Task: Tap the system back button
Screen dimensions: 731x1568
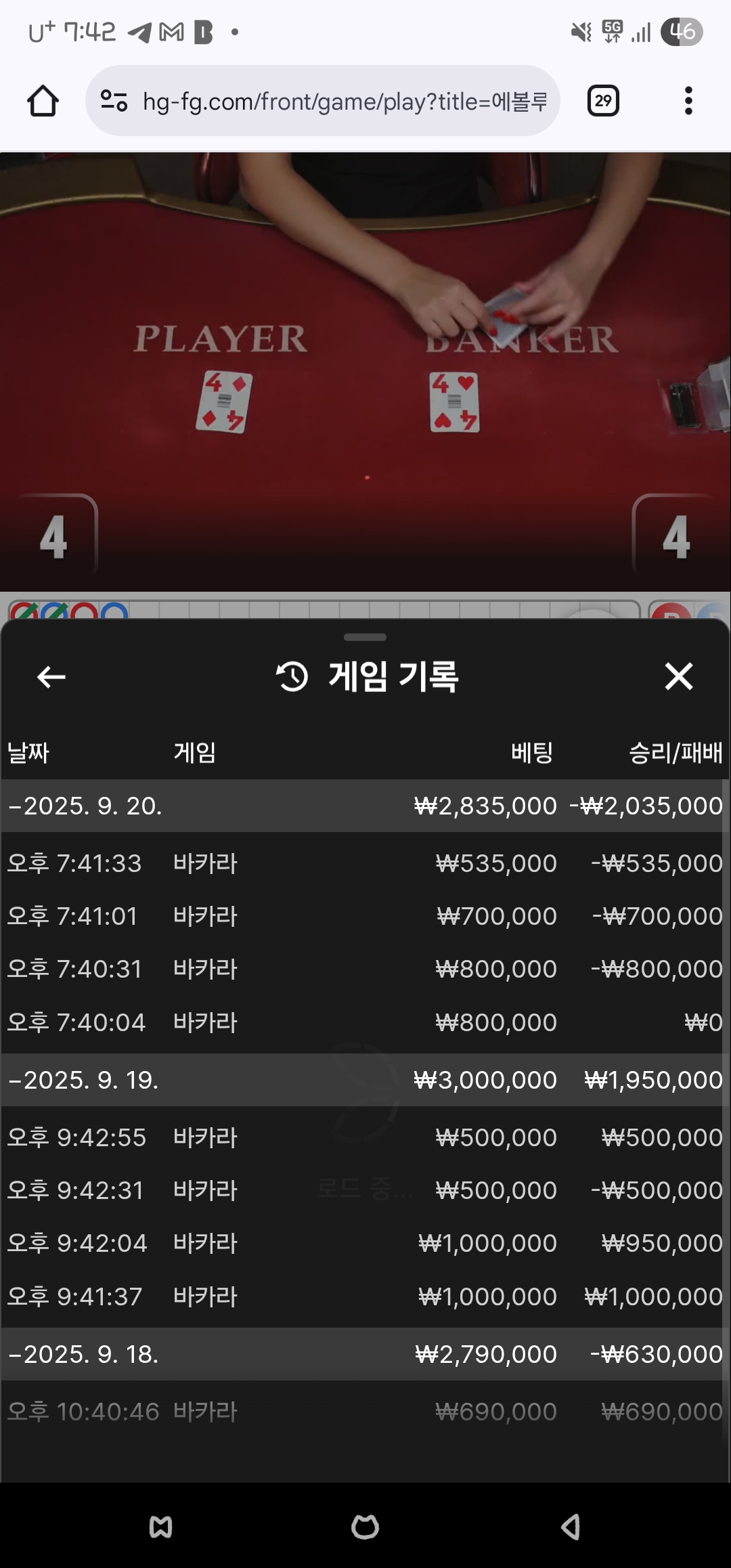Action: click(571, 1527)
